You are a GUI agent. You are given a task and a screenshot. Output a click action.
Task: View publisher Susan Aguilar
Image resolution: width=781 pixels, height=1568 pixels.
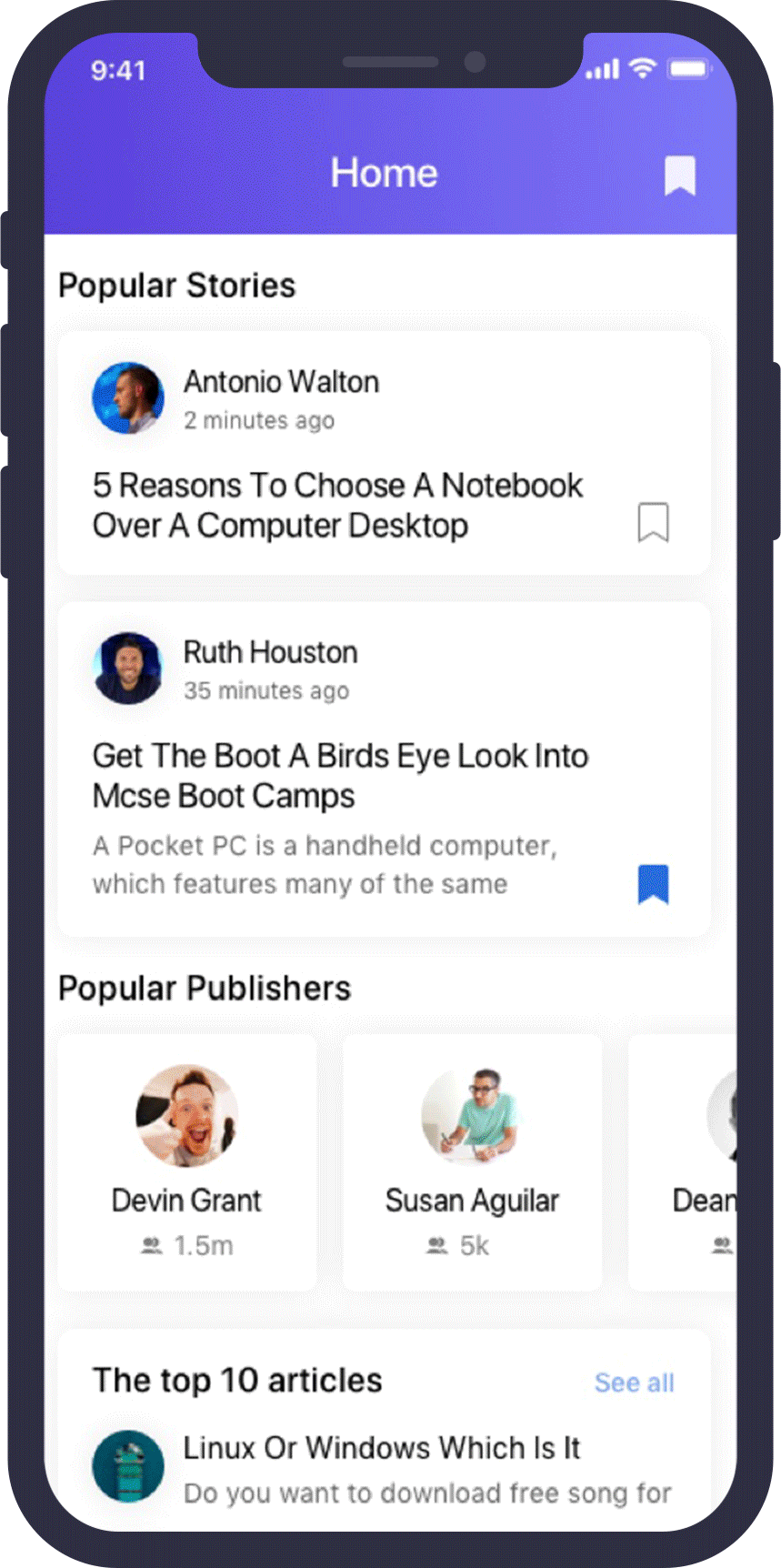tap(472, 1161)
